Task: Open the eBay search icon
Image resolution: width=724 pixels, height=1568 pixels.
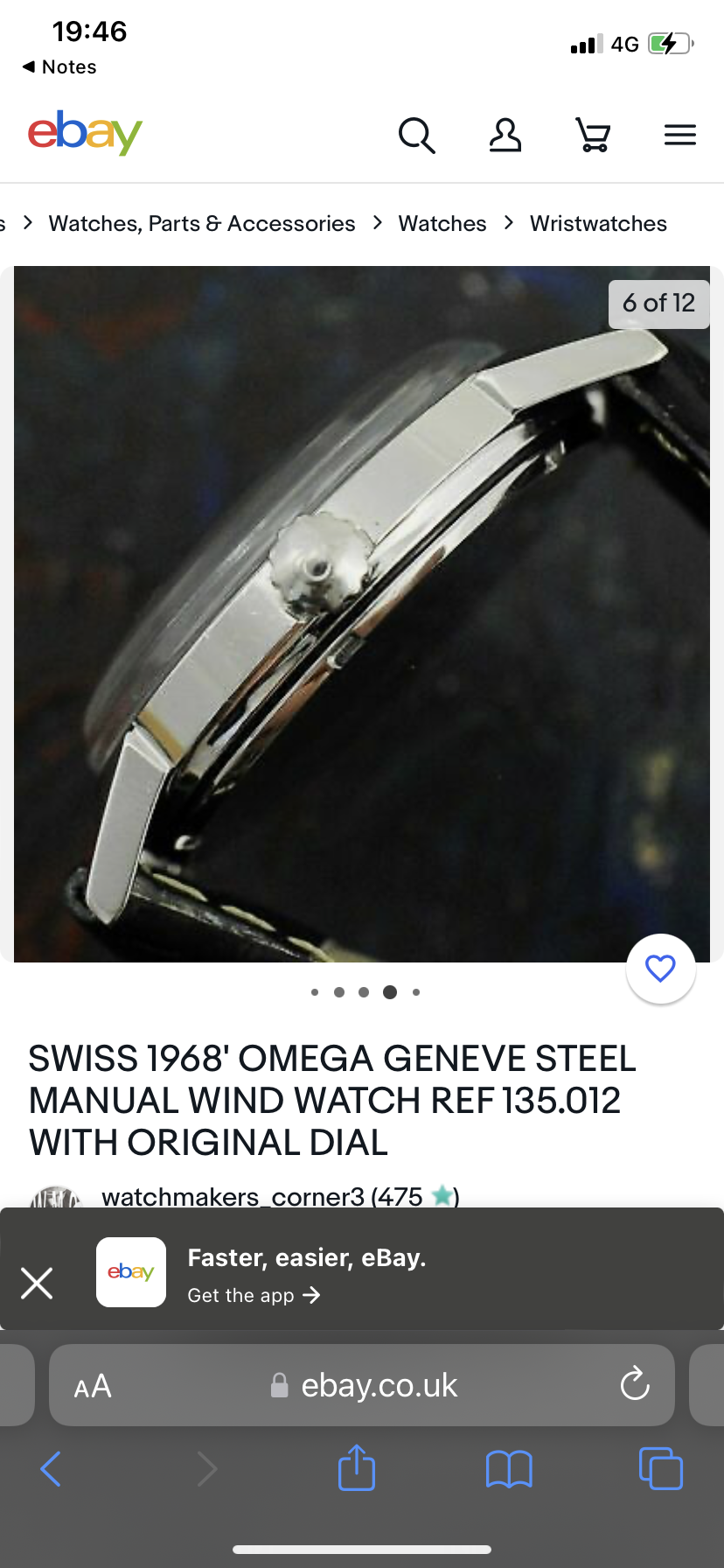Action: pos(416,136)
